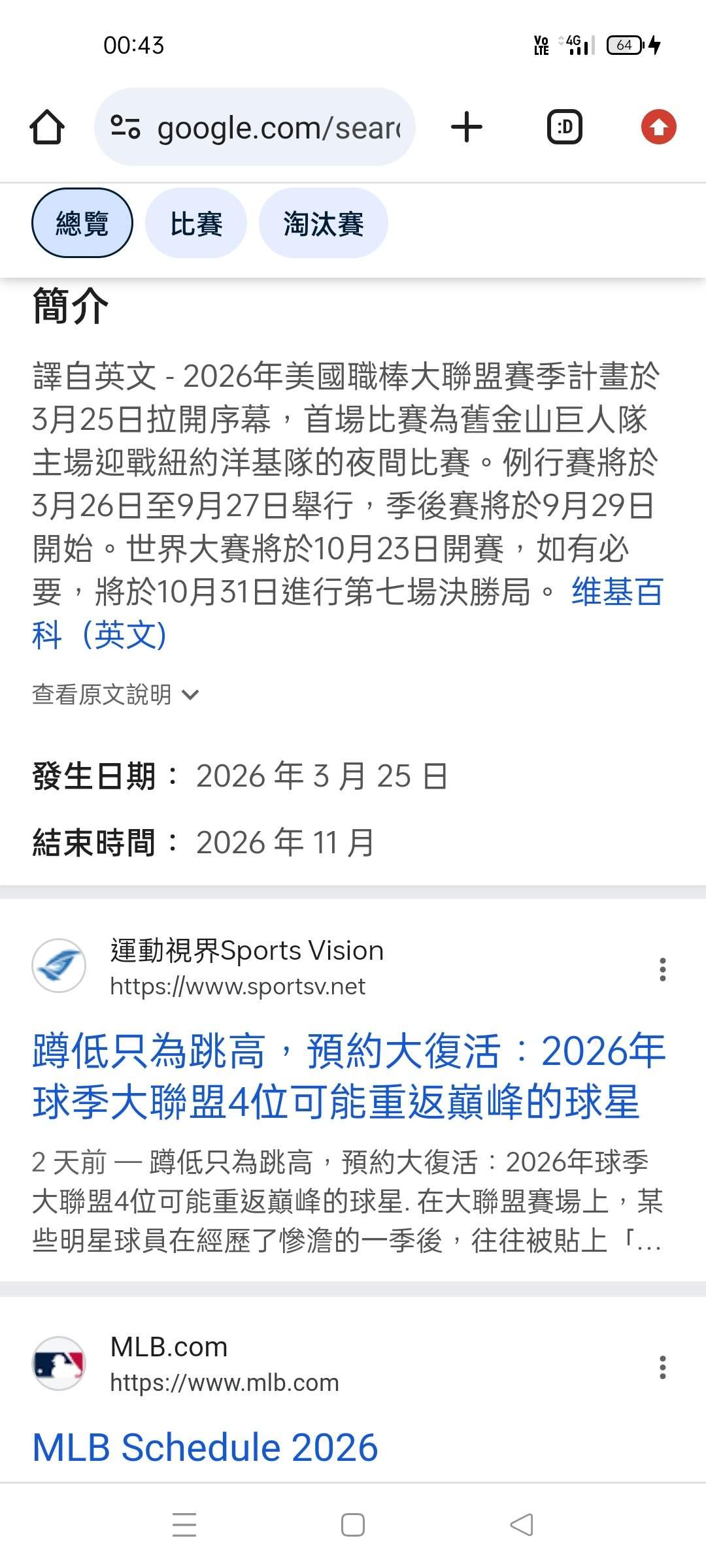706x1568 pixels.
Task: Open more options for the MLB.com result
Action: tap(663, 1367)
